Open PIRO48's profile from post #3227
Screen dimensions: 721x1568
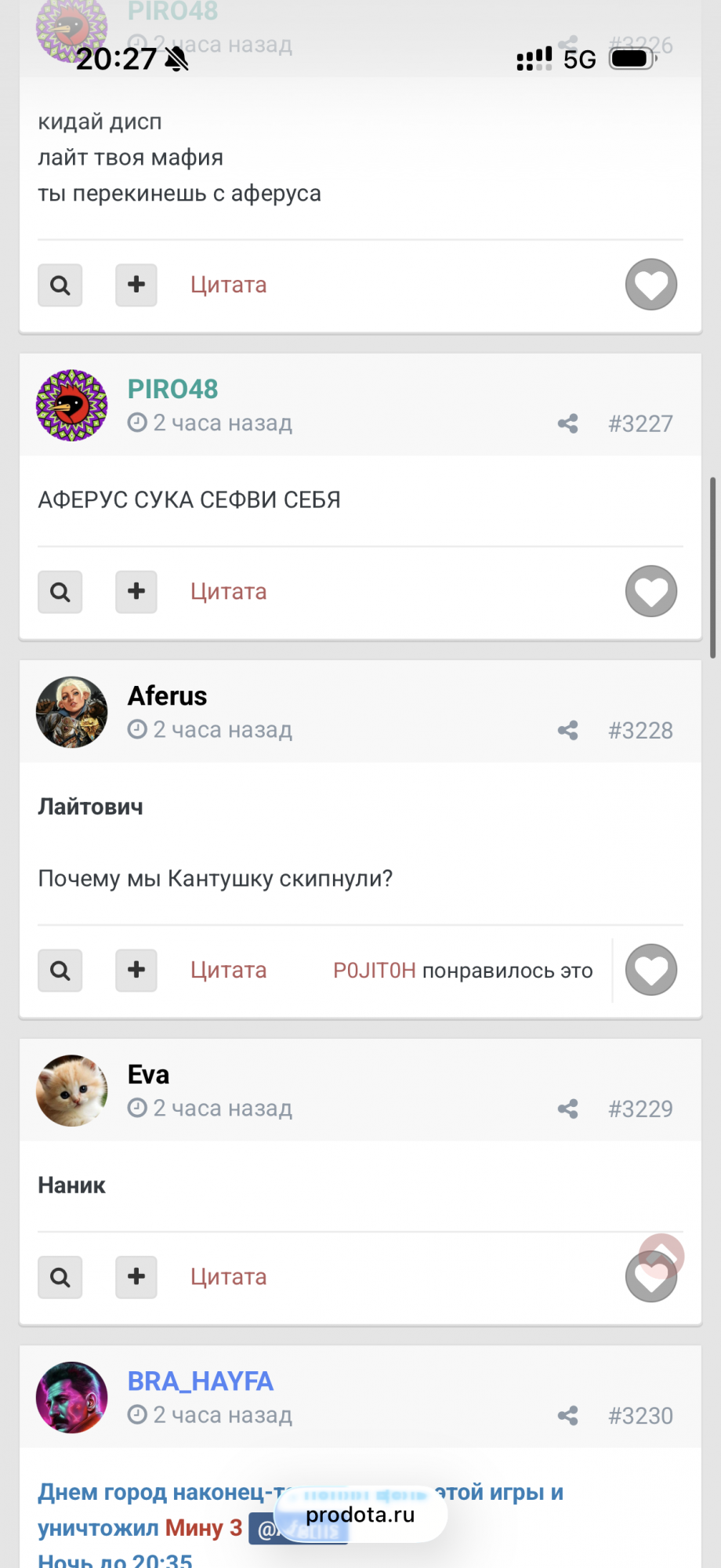(172, 389)
